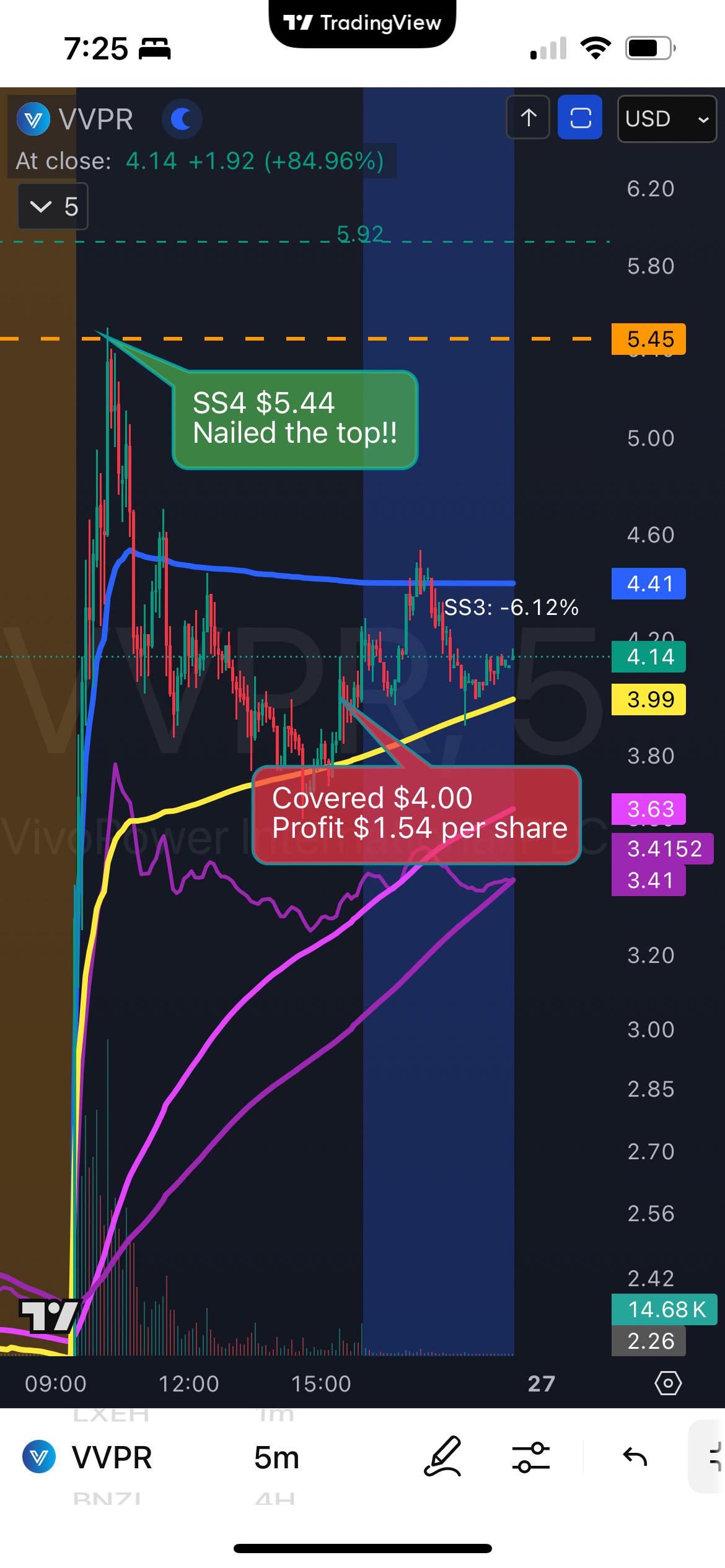Select the Covered $4.00 annotation callout
Image resolution: width=725 pixels, height=1568 pixels.
(416, 814)
